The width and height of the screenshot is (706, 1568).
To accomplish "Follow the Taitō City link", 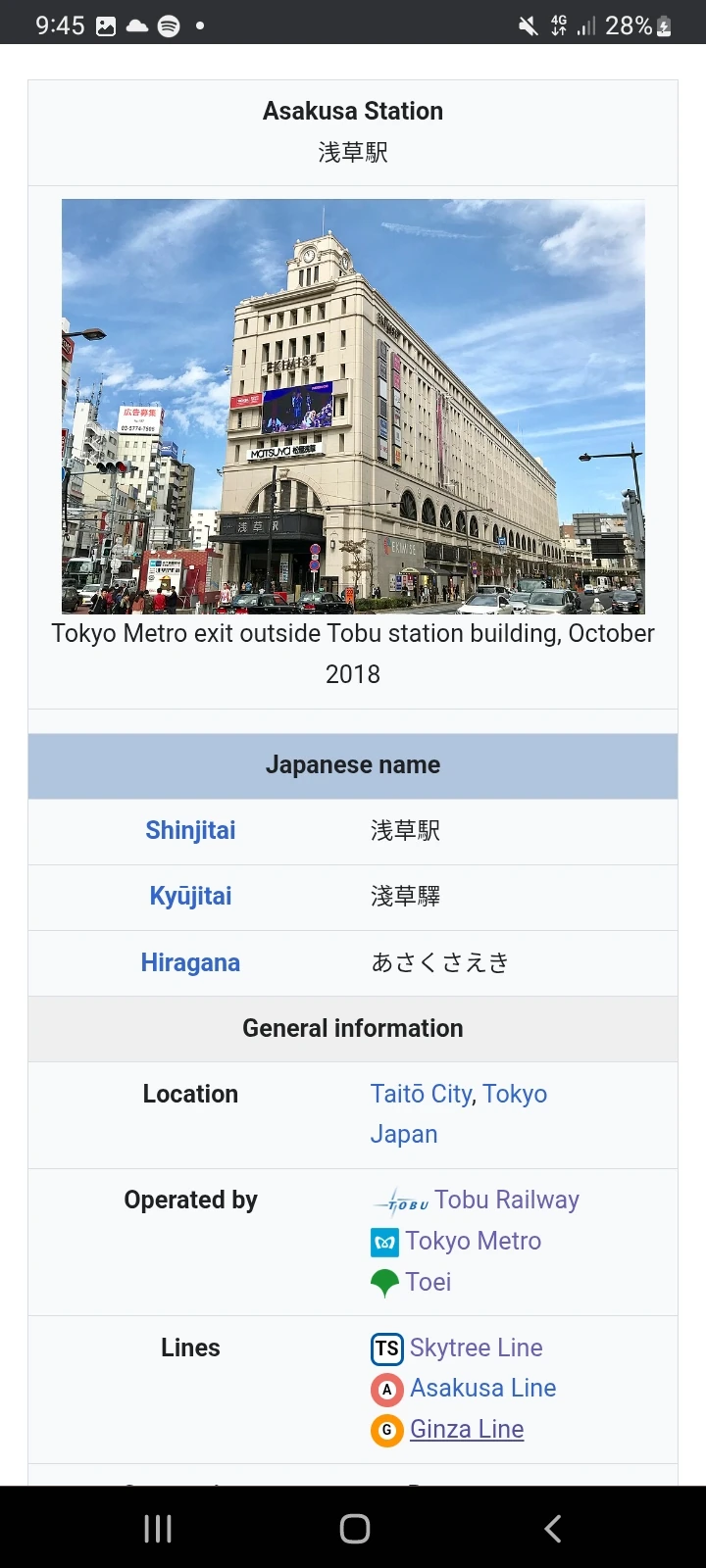I will [421, 1094].
